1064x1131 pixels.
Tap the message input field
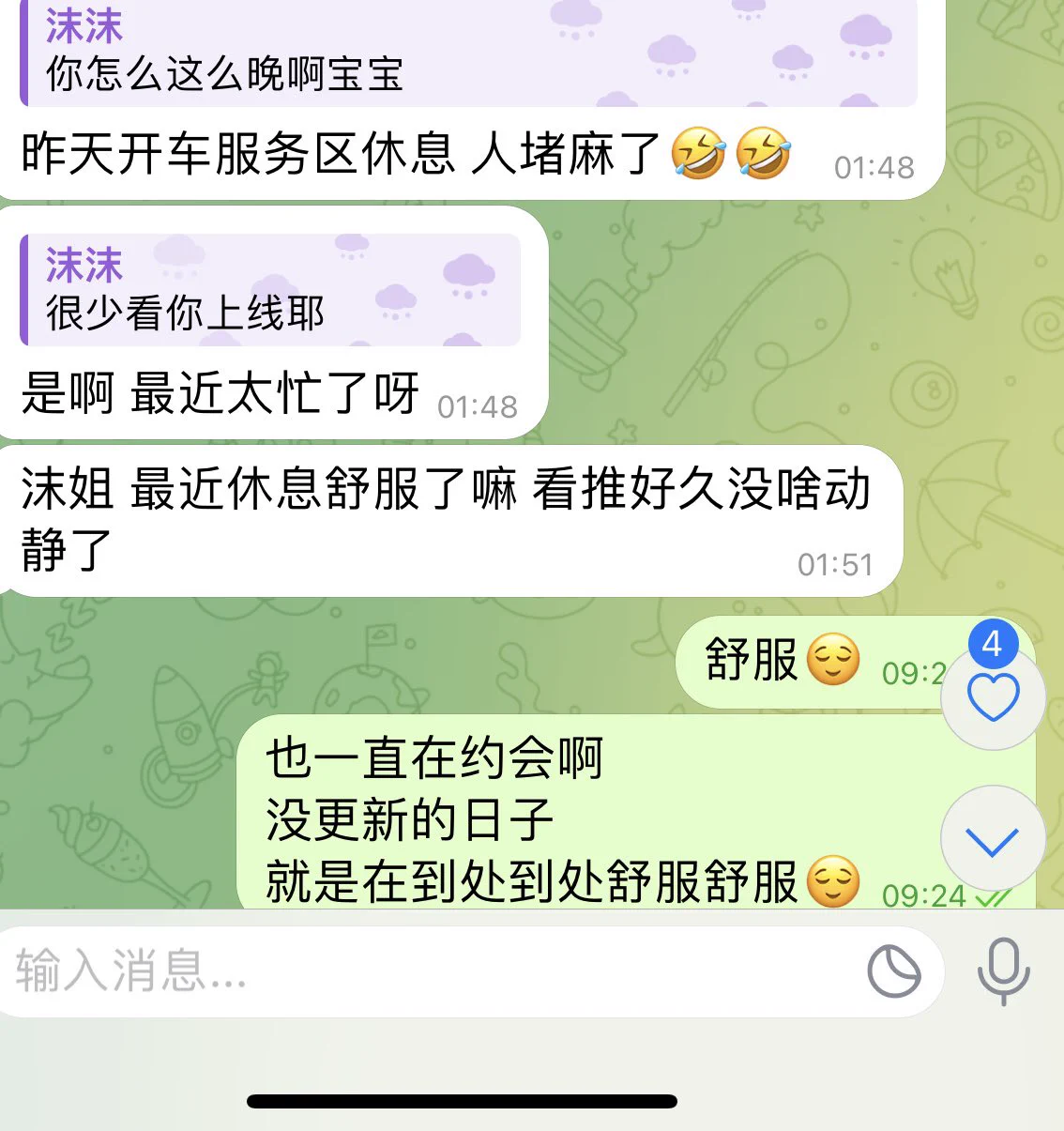(422, 971)
